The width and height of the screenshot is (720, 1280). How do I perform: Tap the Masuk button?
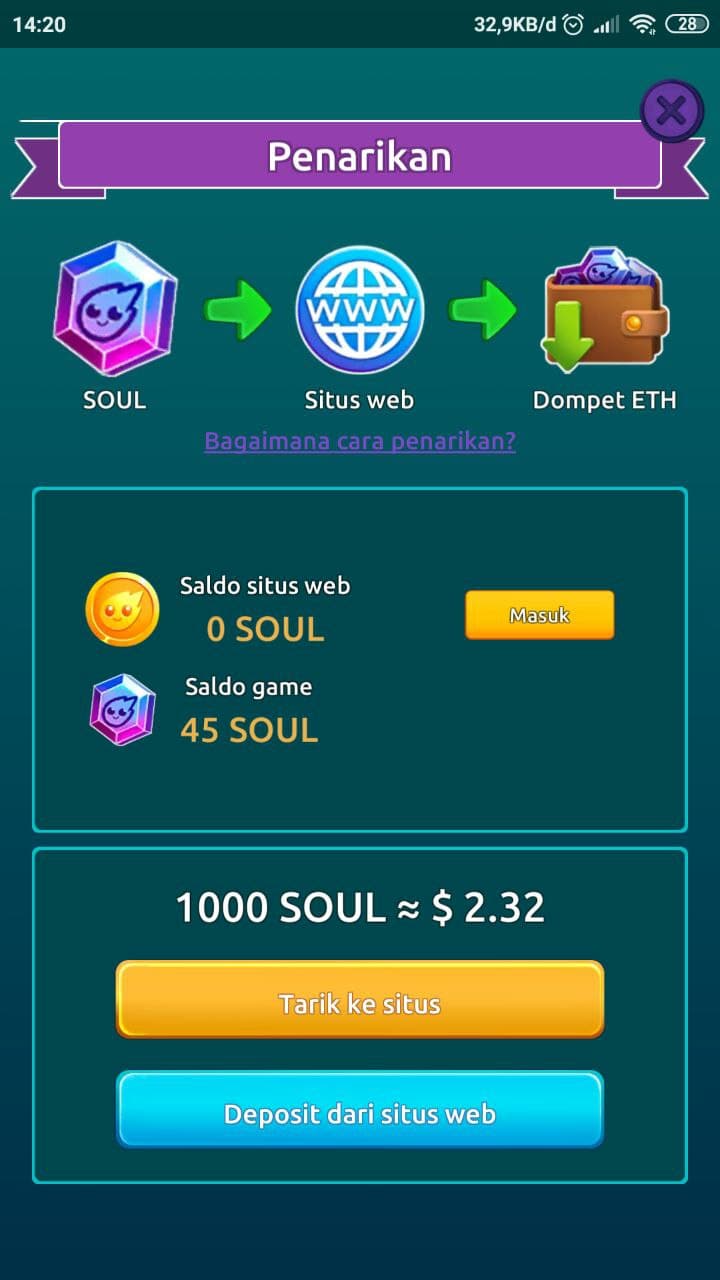pyautogui.click(x=539, y=615)
